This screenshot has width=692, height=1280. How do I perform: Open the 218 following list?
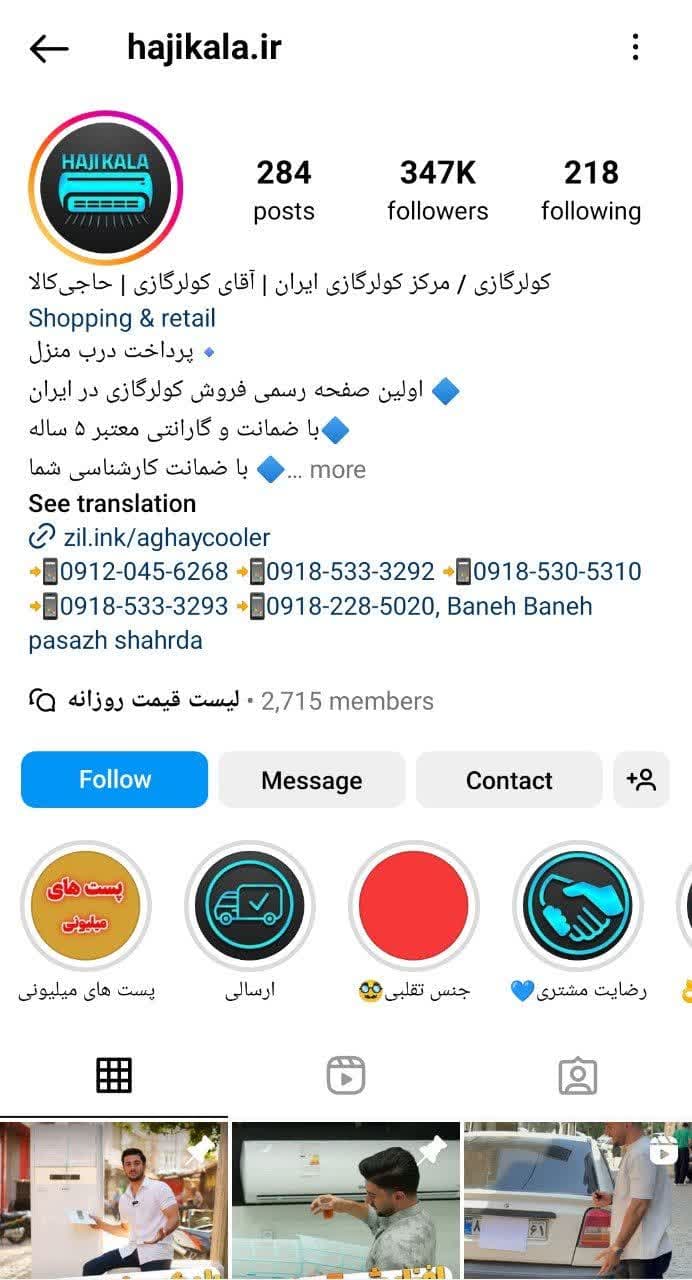591,190
